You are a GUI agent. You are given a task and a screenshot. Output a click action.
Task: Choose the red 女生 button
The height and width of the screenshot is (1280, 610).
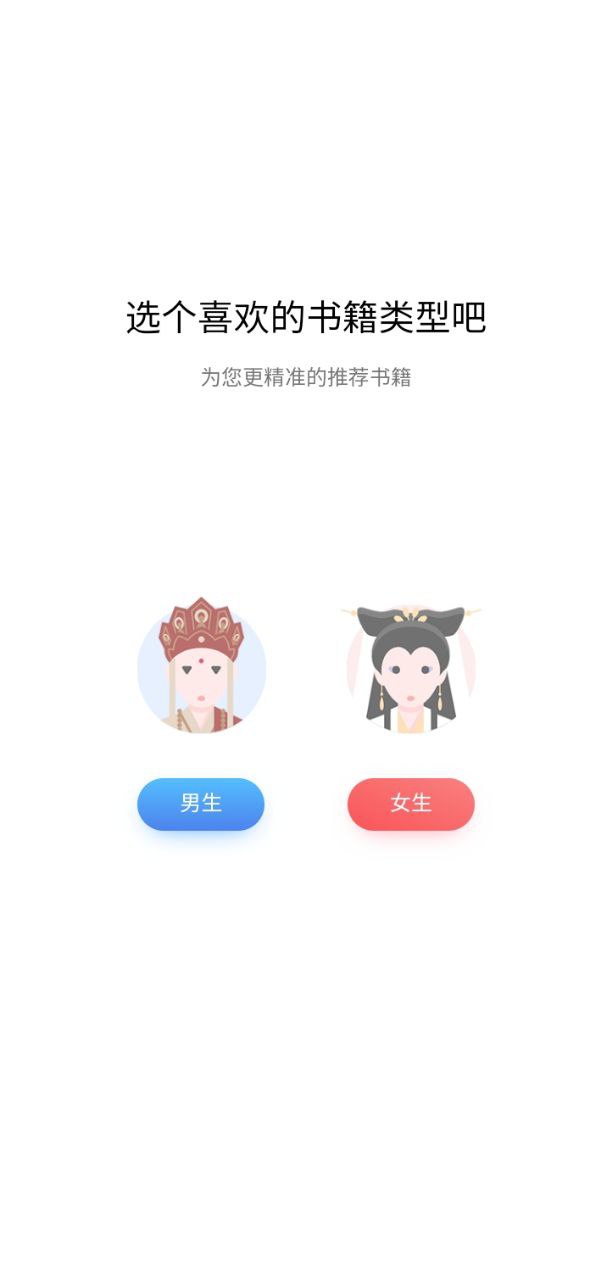pos(411,804)
